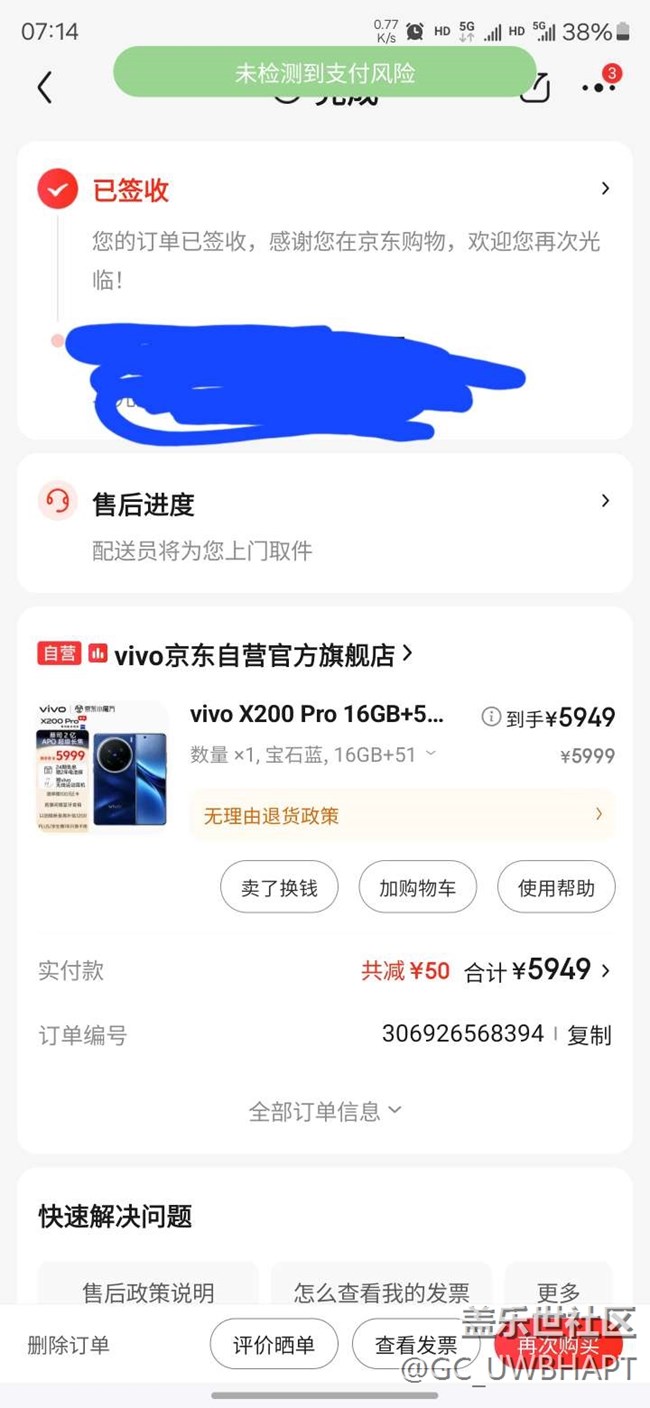Reorder the phone with 再次购买
Screen dimensions: 650x1408
point(559,1345)
